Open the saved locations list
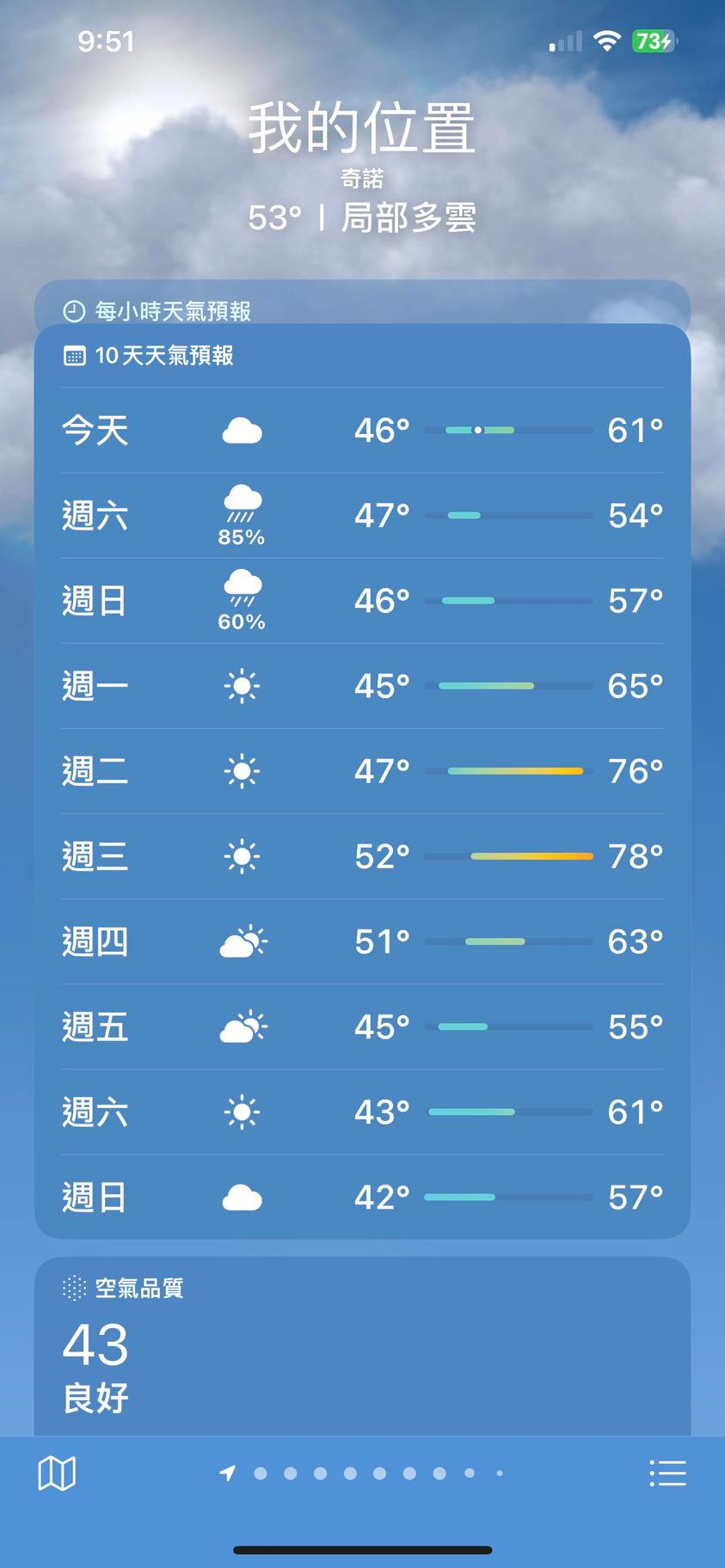 coord(667,1473)
